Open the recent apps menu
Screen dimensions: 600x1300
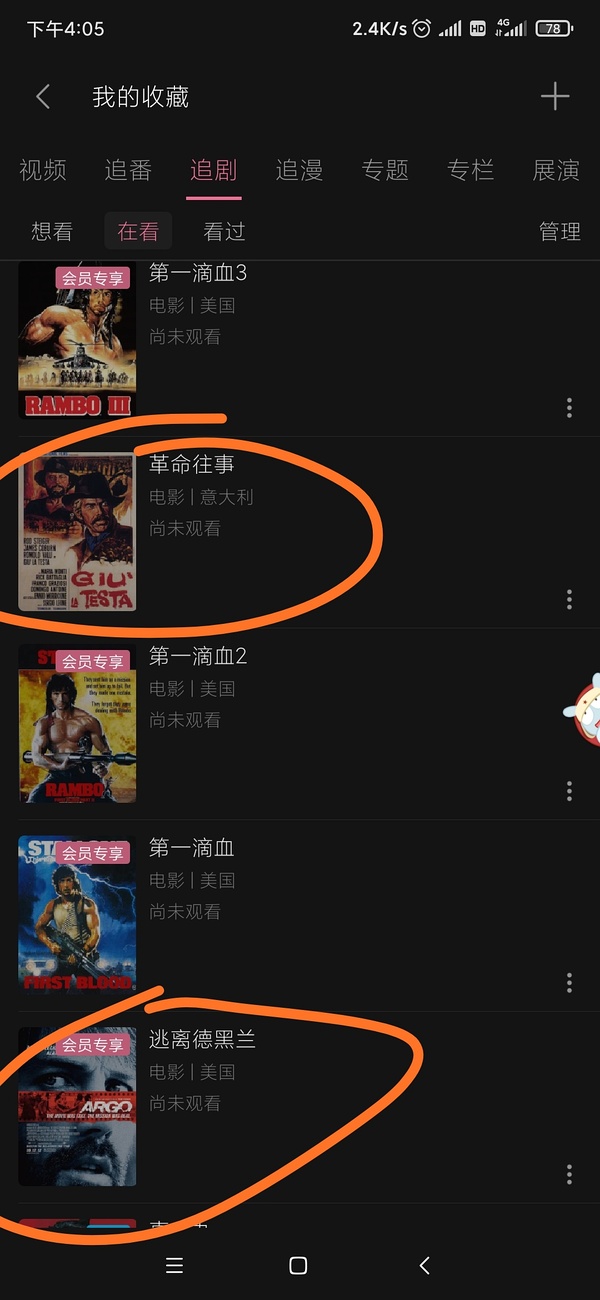pyautogui.click(x=174, y=1266)
